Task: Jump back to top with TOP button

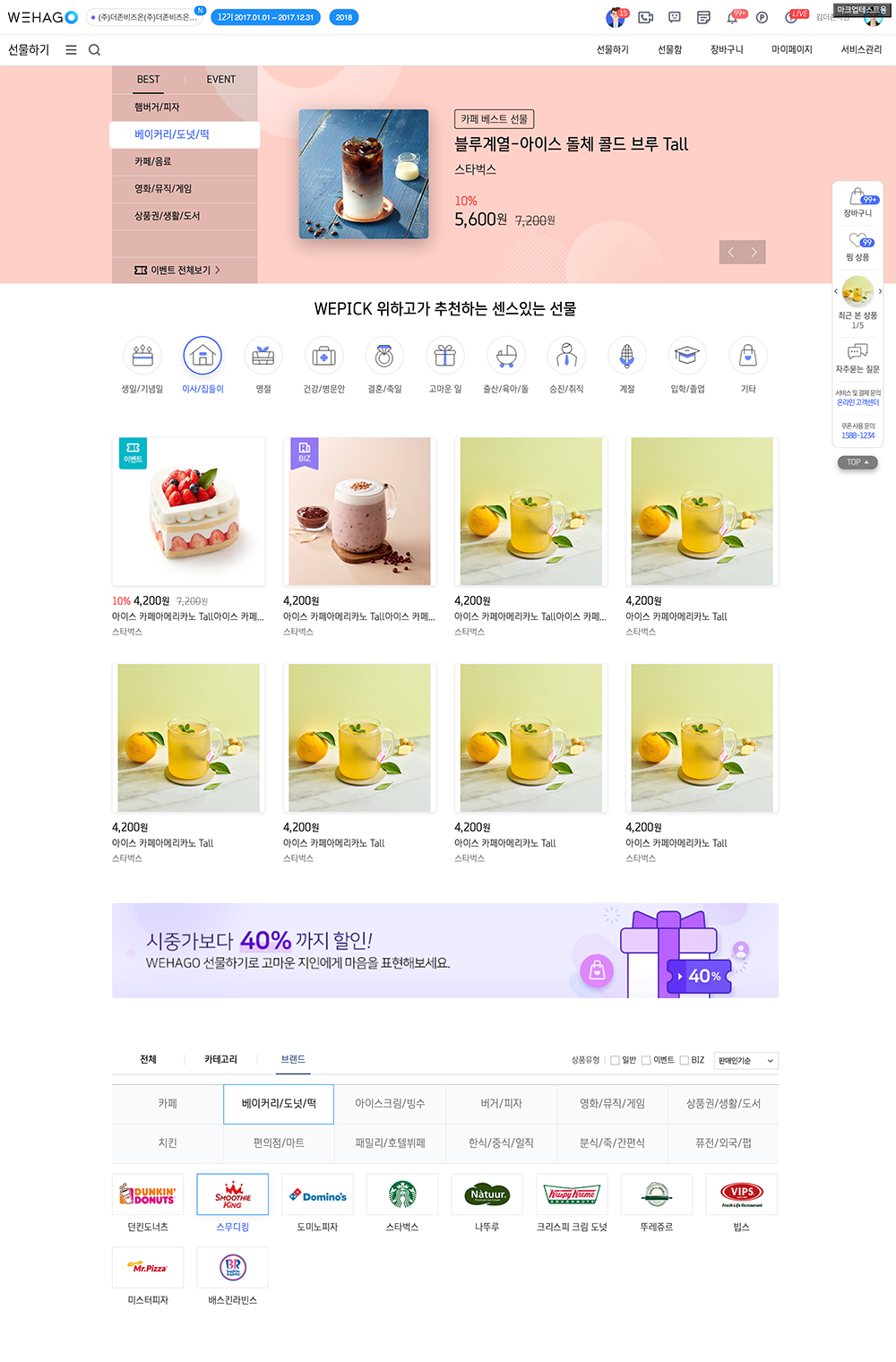Action: 857,462
